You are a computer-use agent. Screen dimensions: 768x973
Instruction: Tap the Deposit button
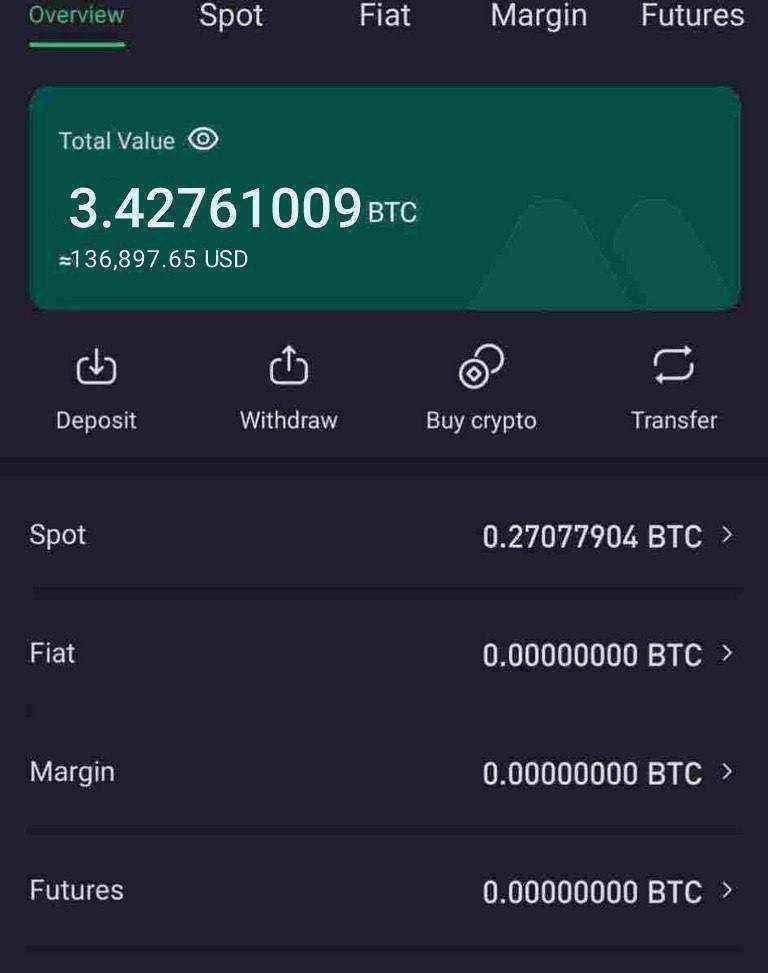point(96,387)
